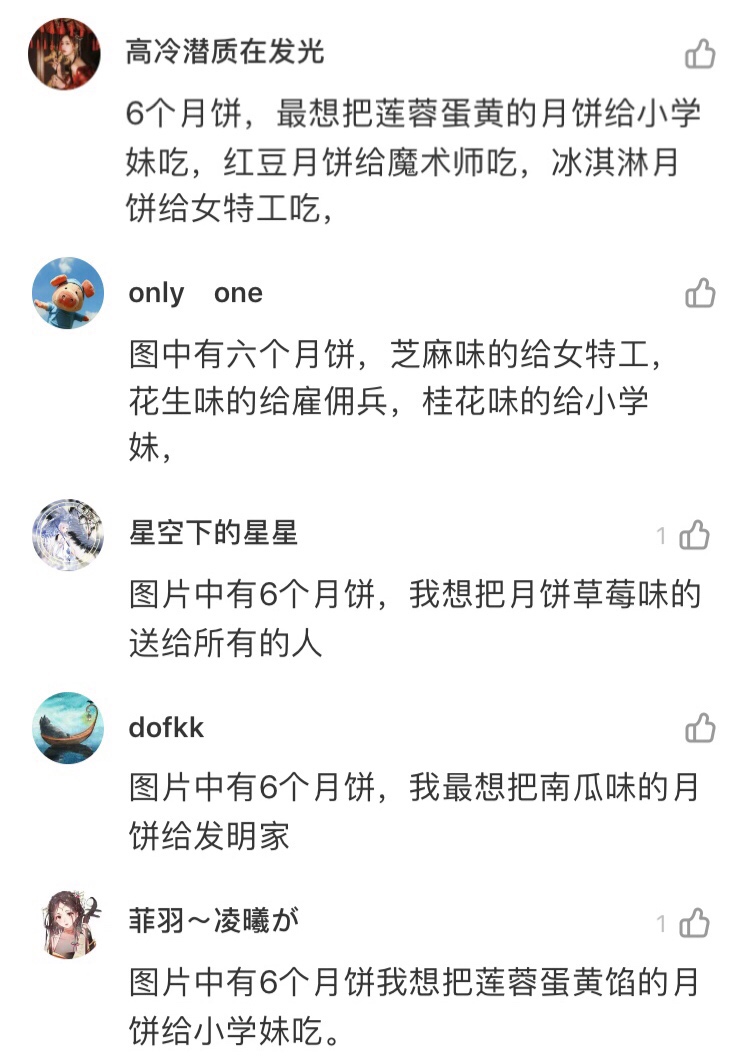Tap the username 星空下的星星
This screenshot has height=1063, width=750.
coord(213,533)
